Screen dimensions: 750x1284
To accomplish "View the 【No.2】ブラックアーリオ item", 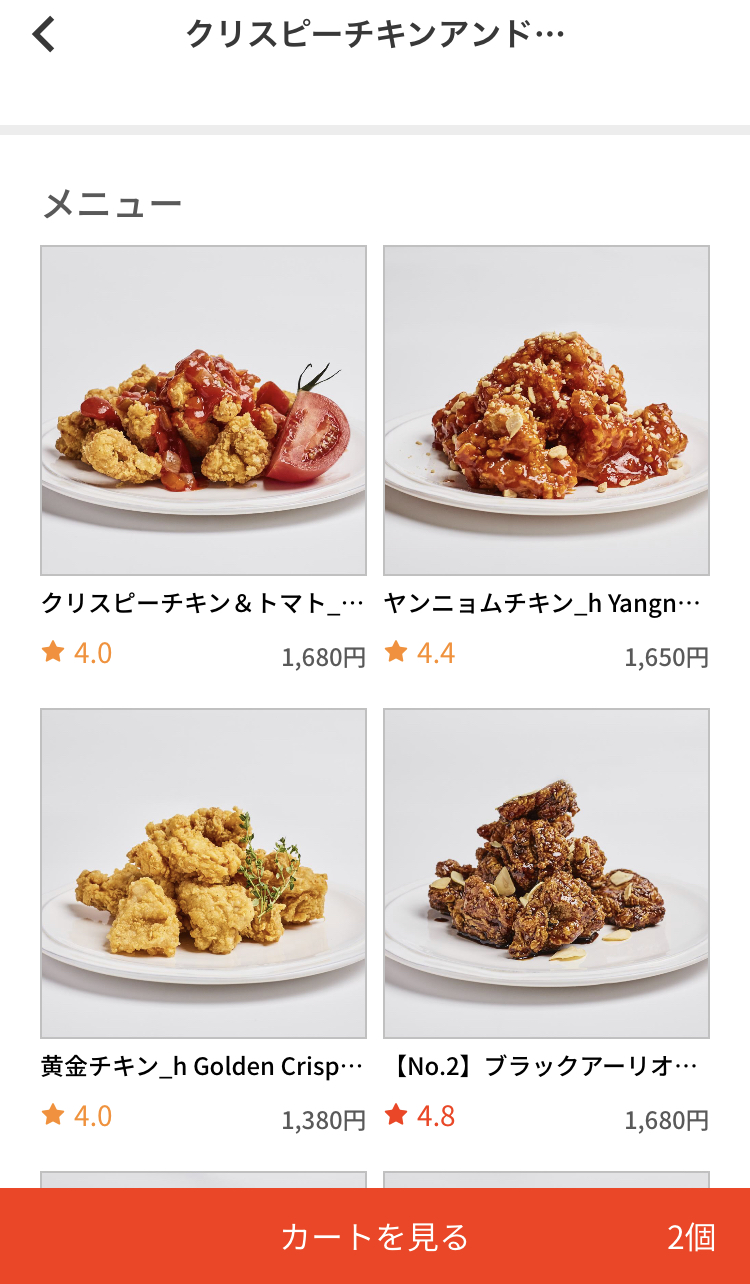I will point(546,873).
